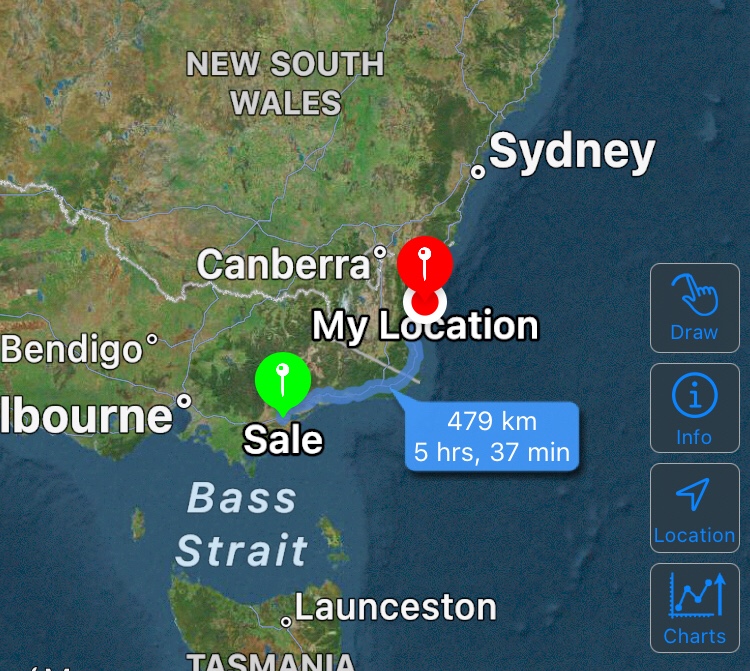Open the Charts view
Viewport: 750px width, 671px height.
(695, 607)
